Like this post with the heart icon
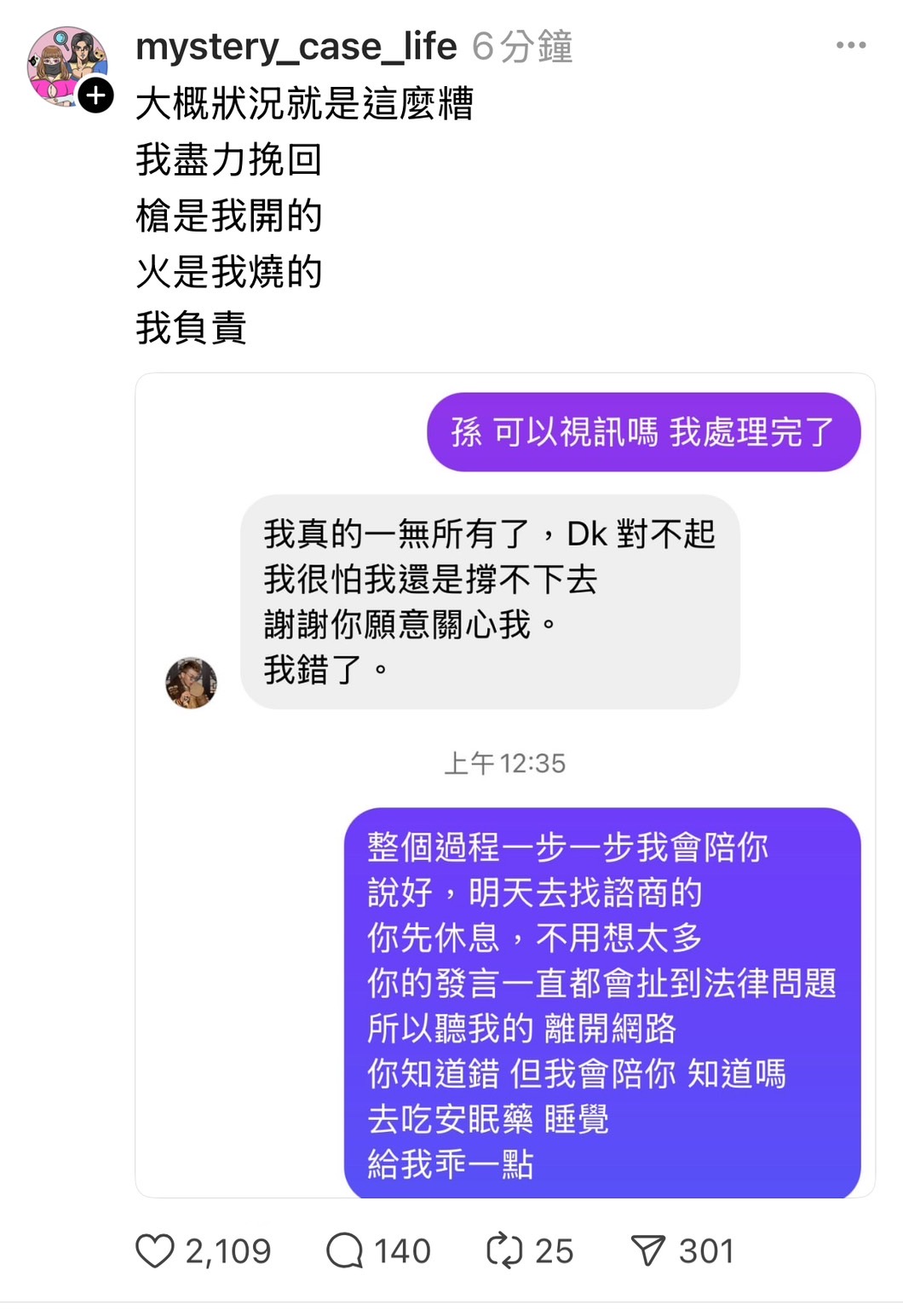This screenshot has width=903, height=1316. coord(155,1251)
